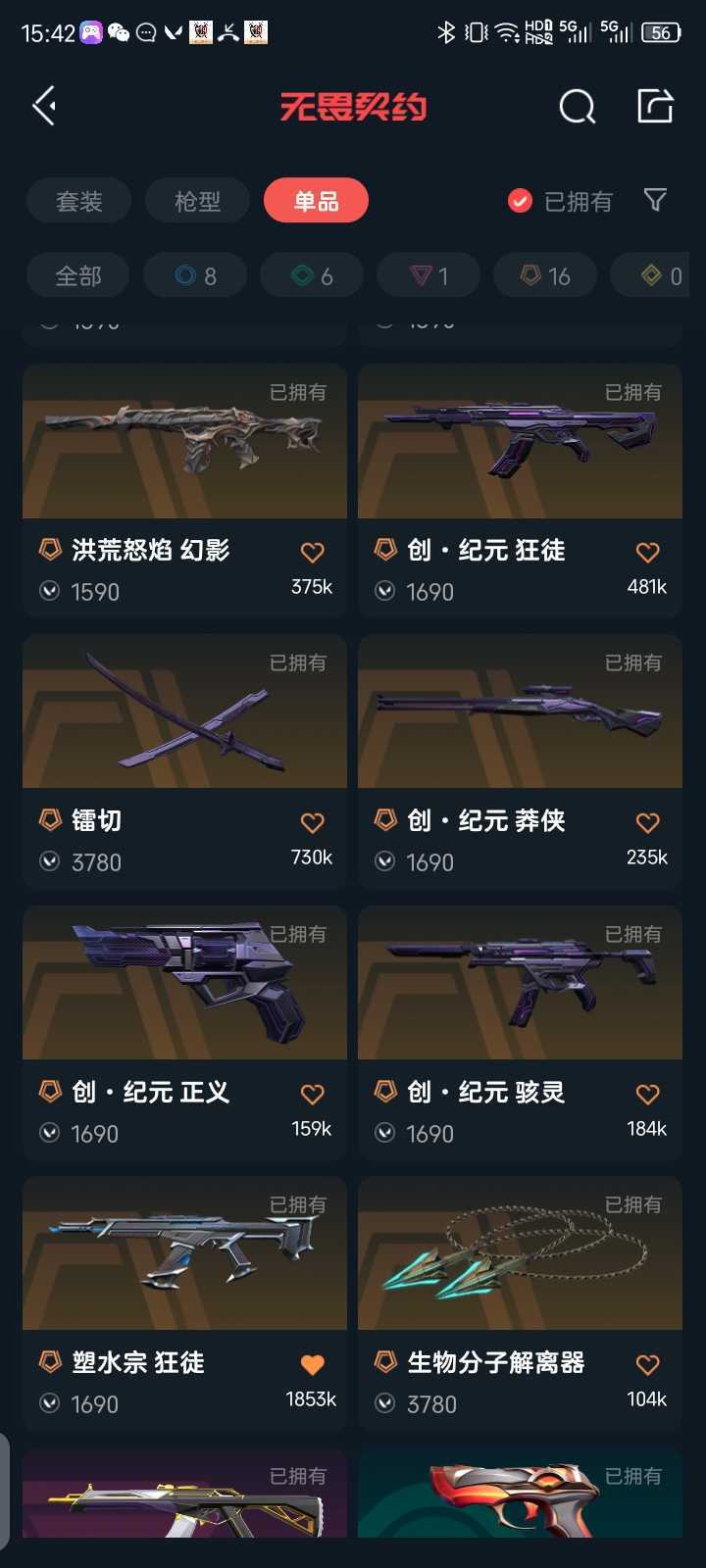
Task: Favorite the 创·纪元 莽侠 skin
Action: coord(647,823)
